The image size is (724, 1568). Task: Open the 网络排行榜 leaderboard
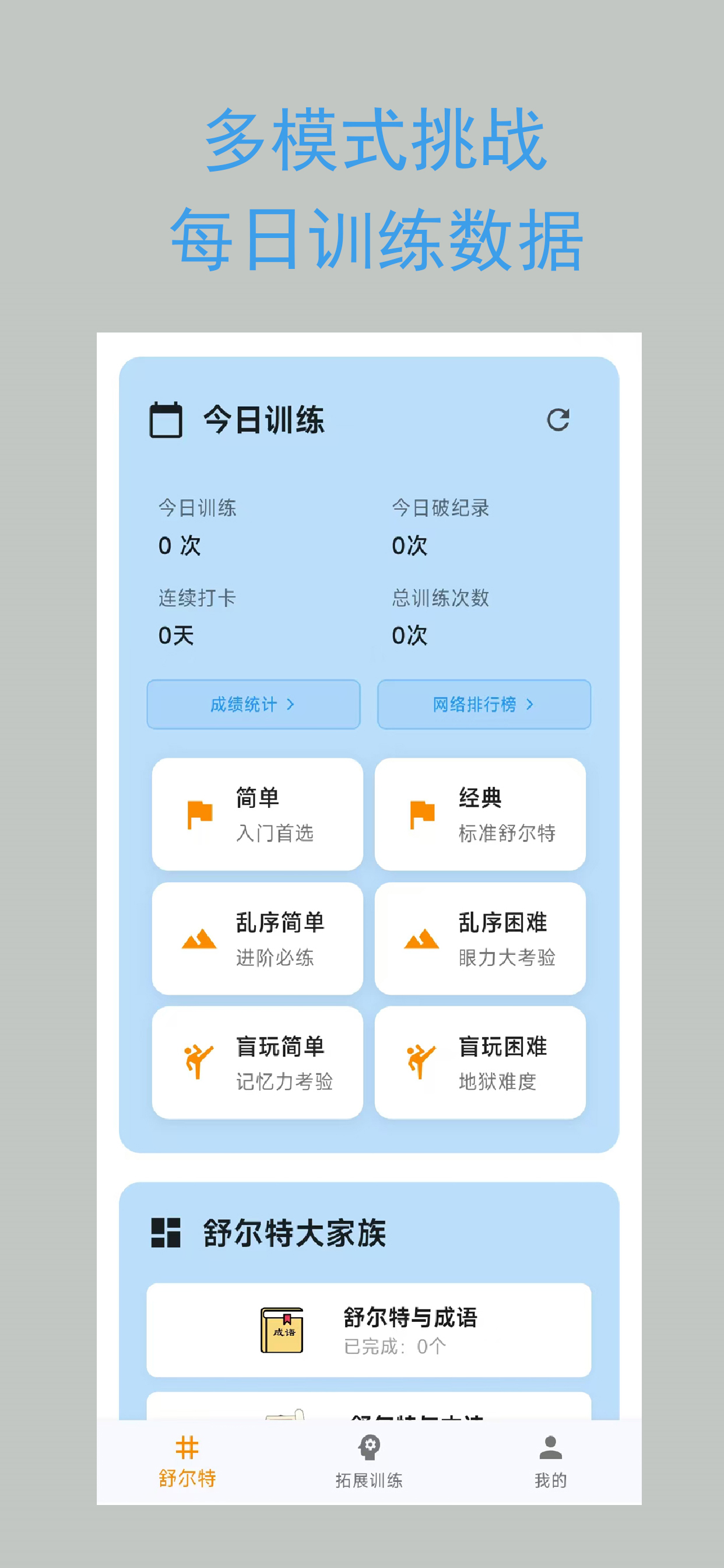click(x=484, y=704)
